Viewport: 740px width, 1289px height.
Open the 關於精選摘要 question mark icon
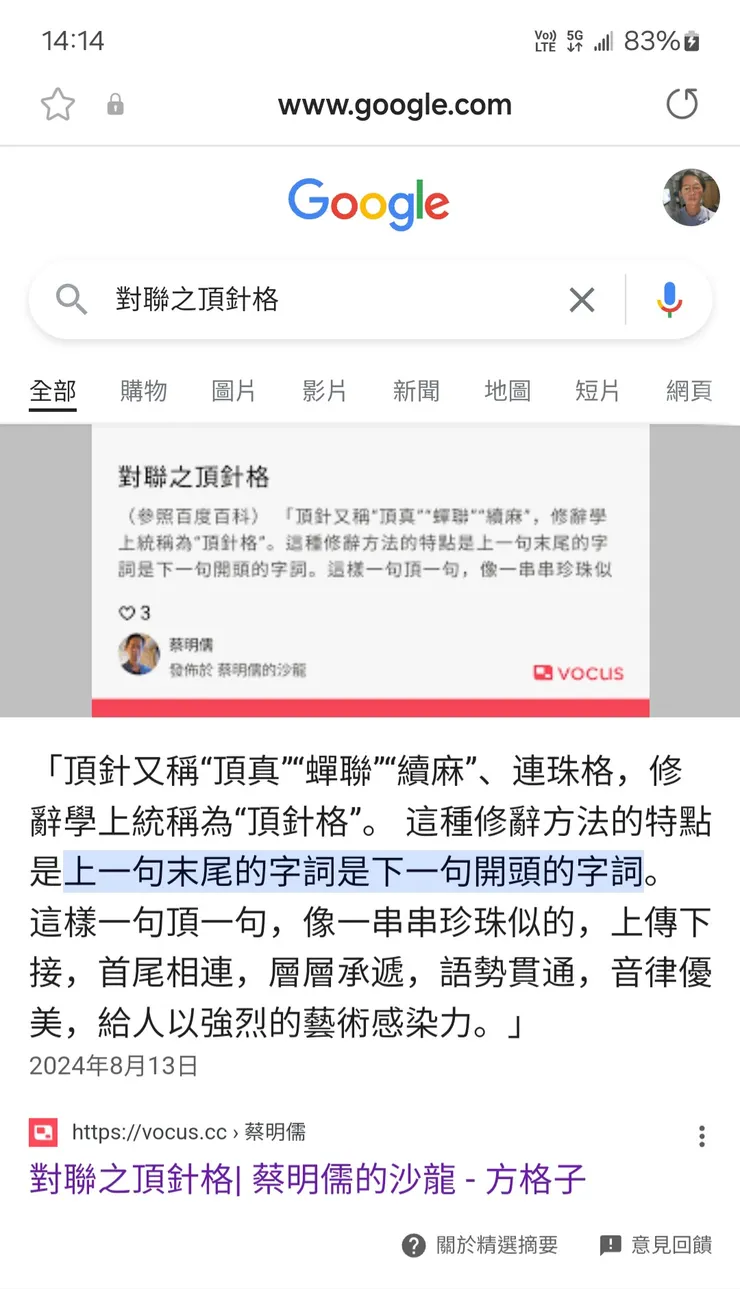(x=413, y=1245)
